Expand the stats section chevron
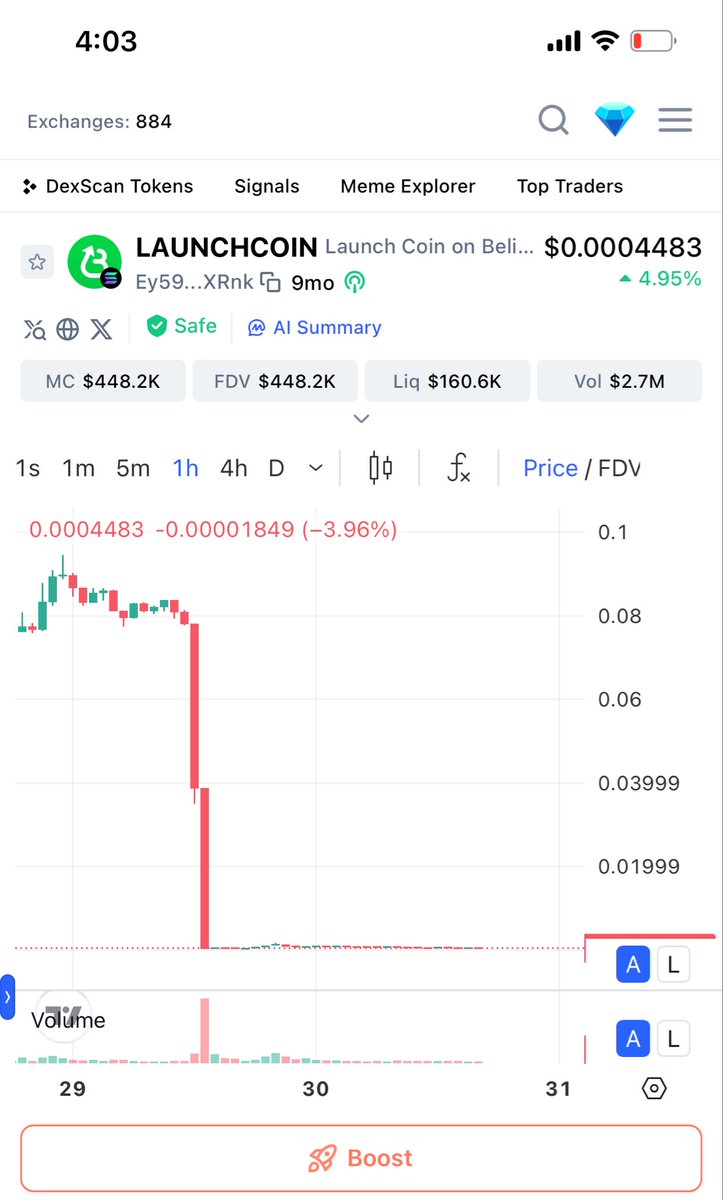Viewport: 723px width, 1200px height. coord(362,419)
